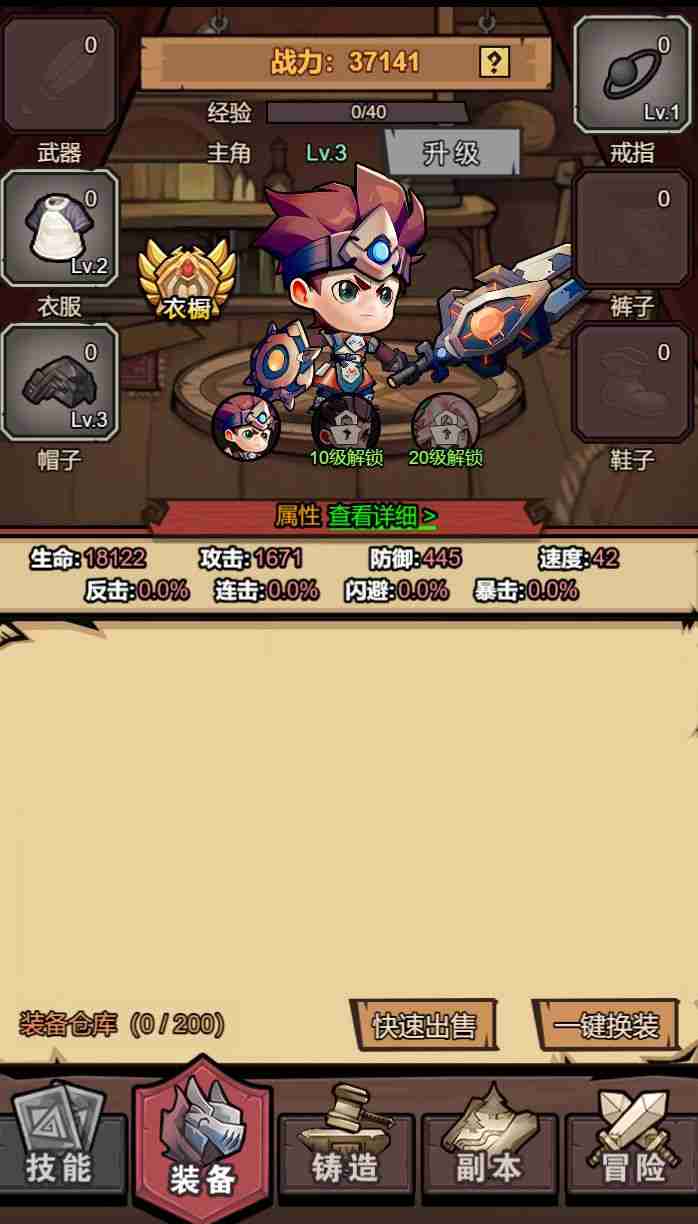The height and width of the screenshot is (1224, 698).
Task: Open the 鞋子 shoes equipment slot
Action: tap(633, 383)
